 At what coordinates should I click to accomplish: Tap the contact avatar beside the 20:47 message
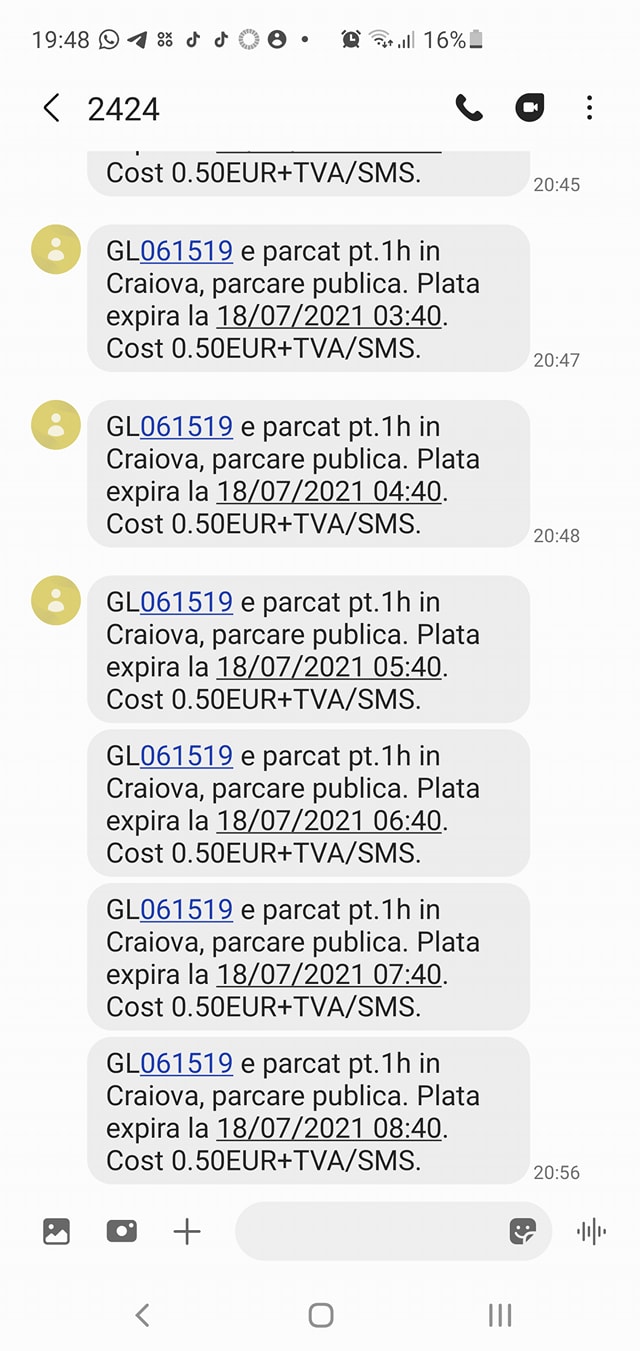[56, 250]
